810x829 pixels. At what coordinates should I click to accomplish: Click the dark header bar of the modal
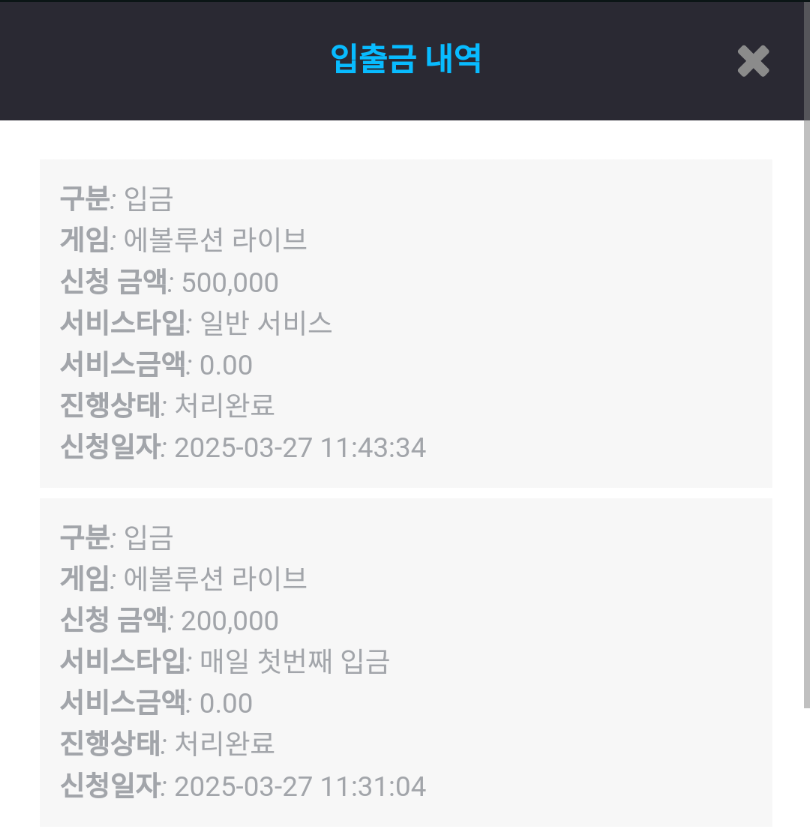300,60
